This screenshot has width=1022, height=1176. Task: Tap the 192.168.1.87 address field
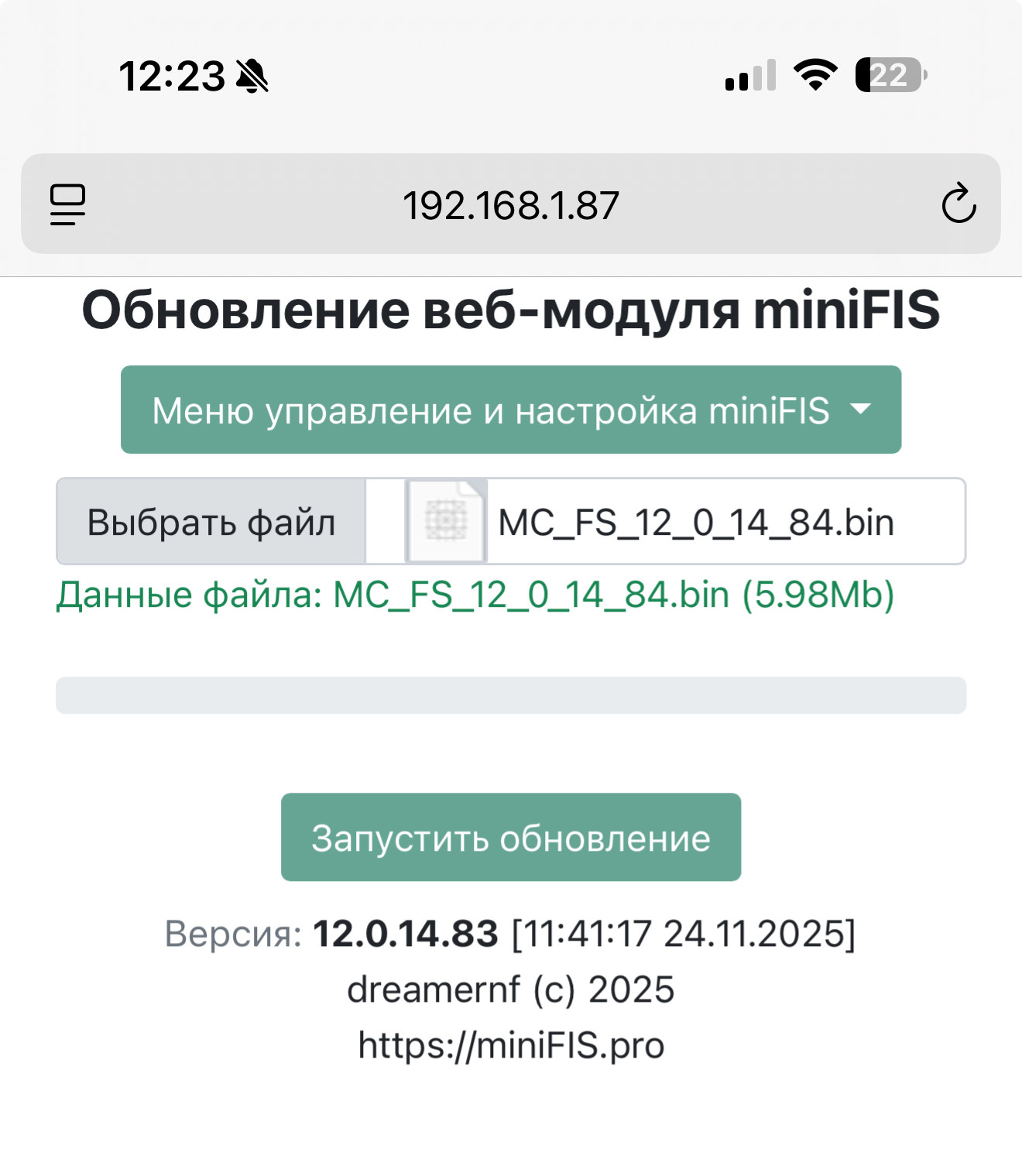click(511, 206)
